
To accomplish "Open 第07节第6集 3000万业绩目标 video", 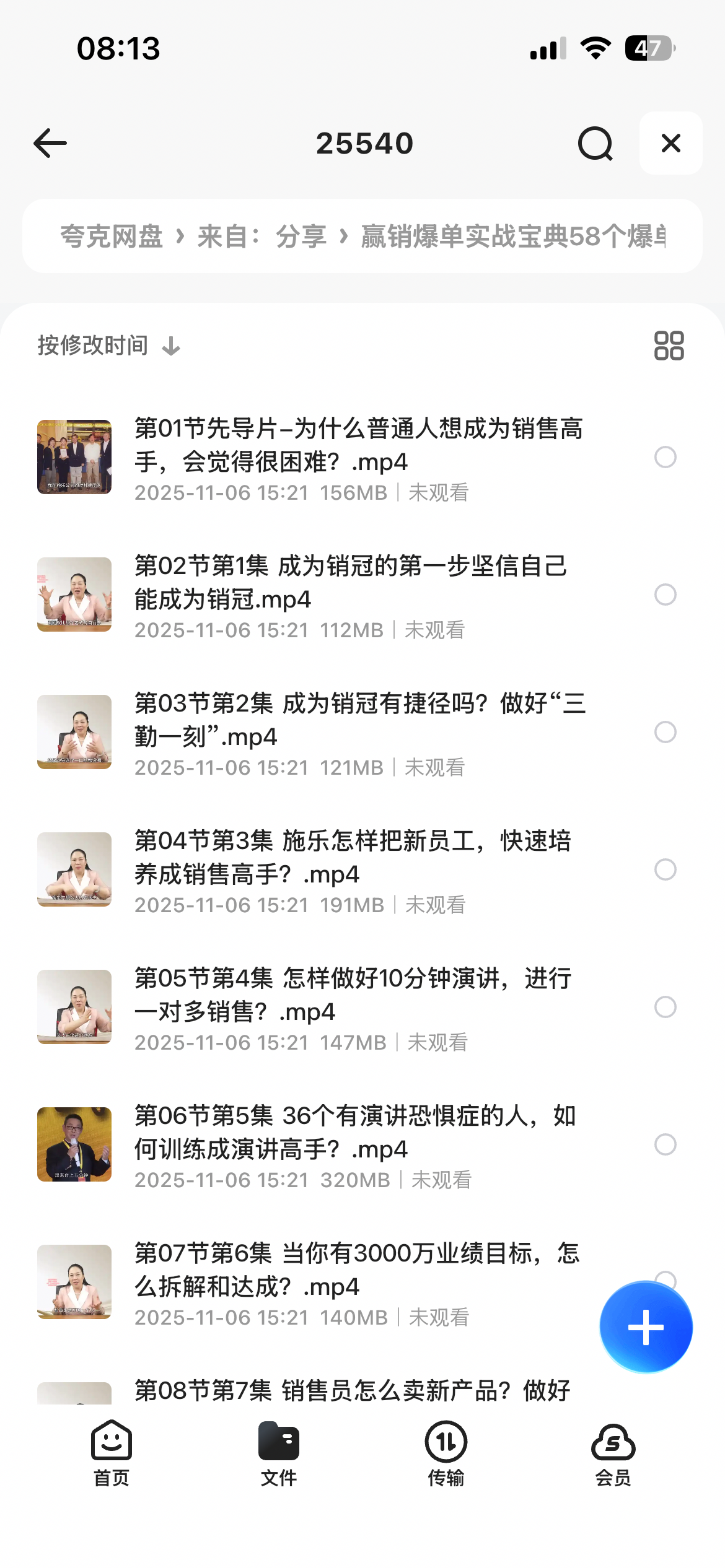I will pos(356,1270).
